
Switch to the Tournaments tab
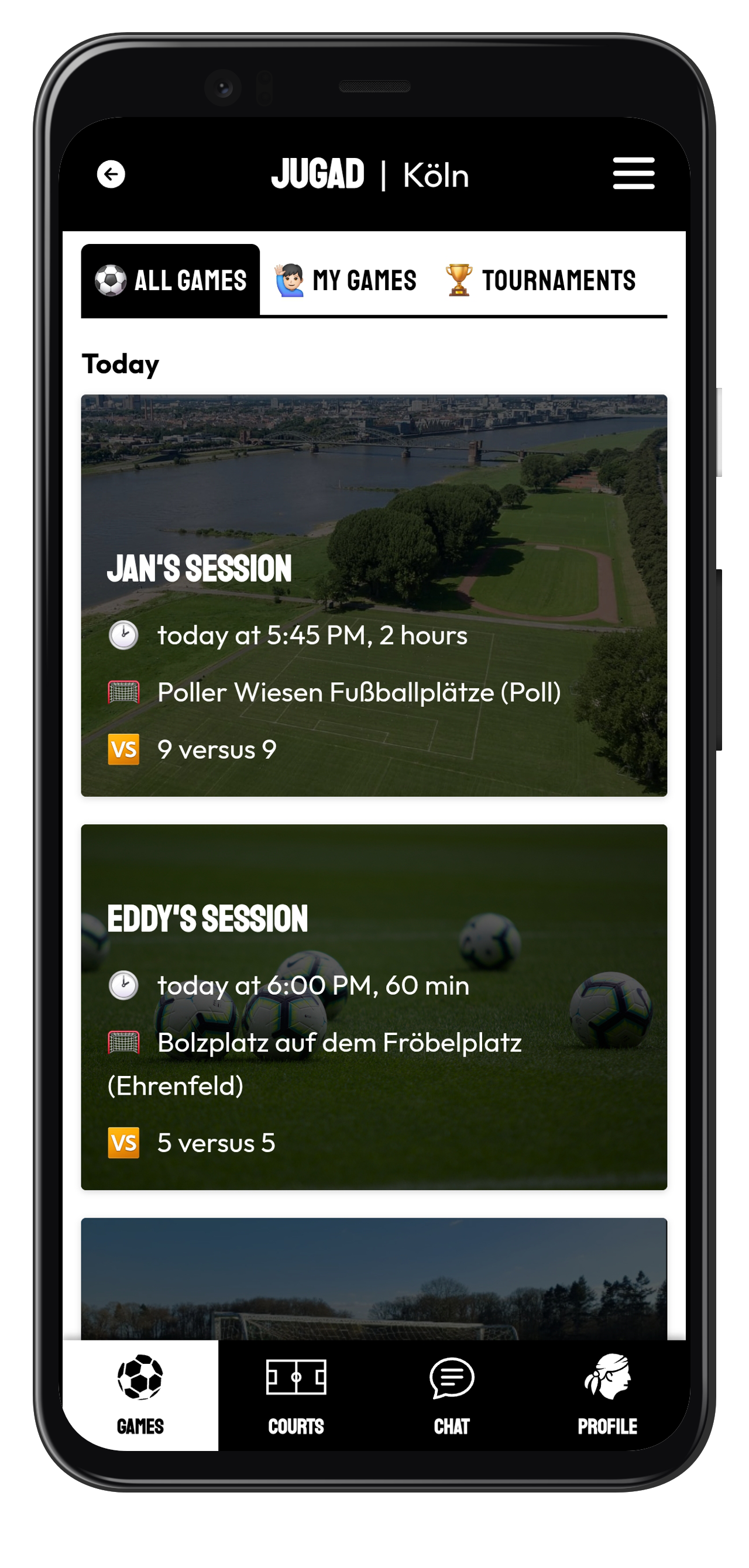(x=540, y=281)
